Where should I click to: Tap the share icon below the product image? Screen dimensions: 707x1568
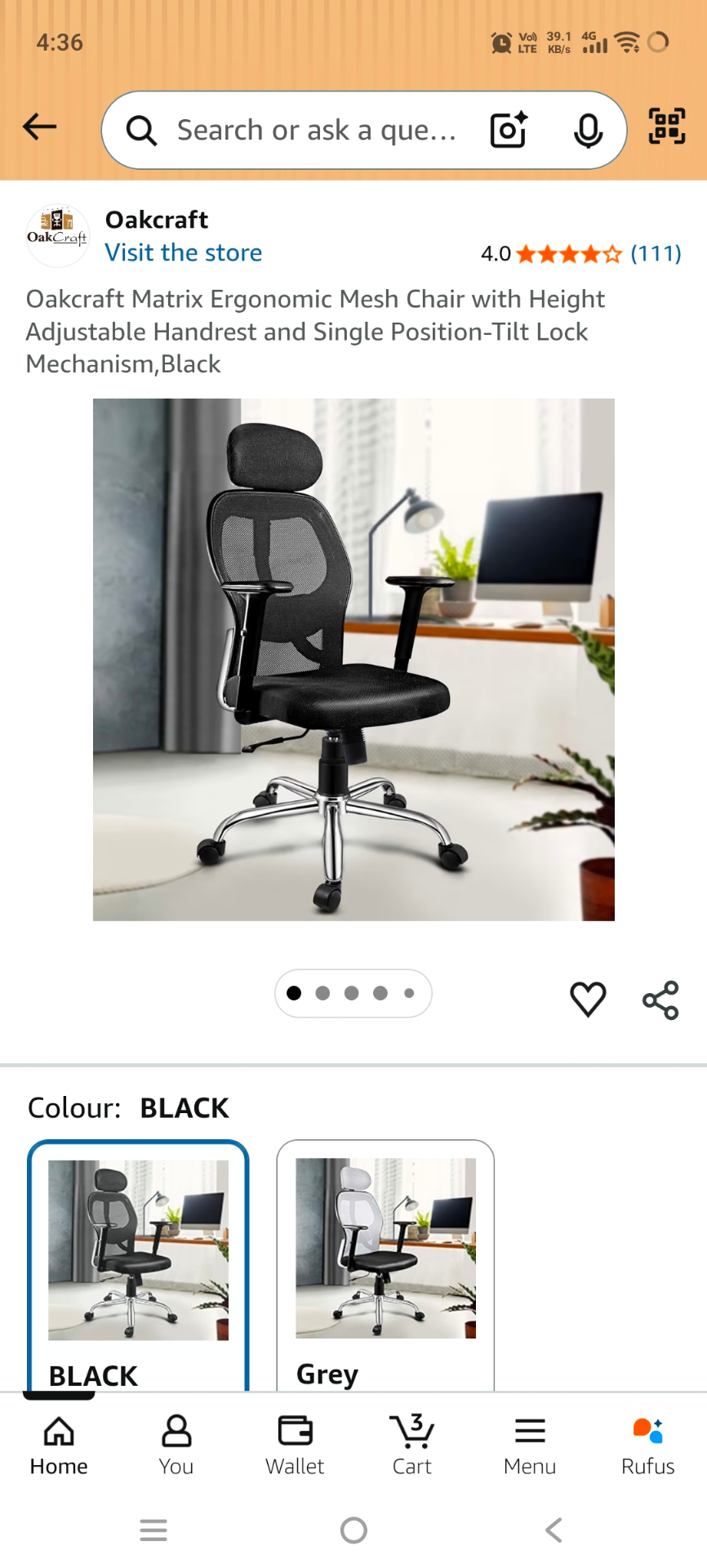point(660,998)
